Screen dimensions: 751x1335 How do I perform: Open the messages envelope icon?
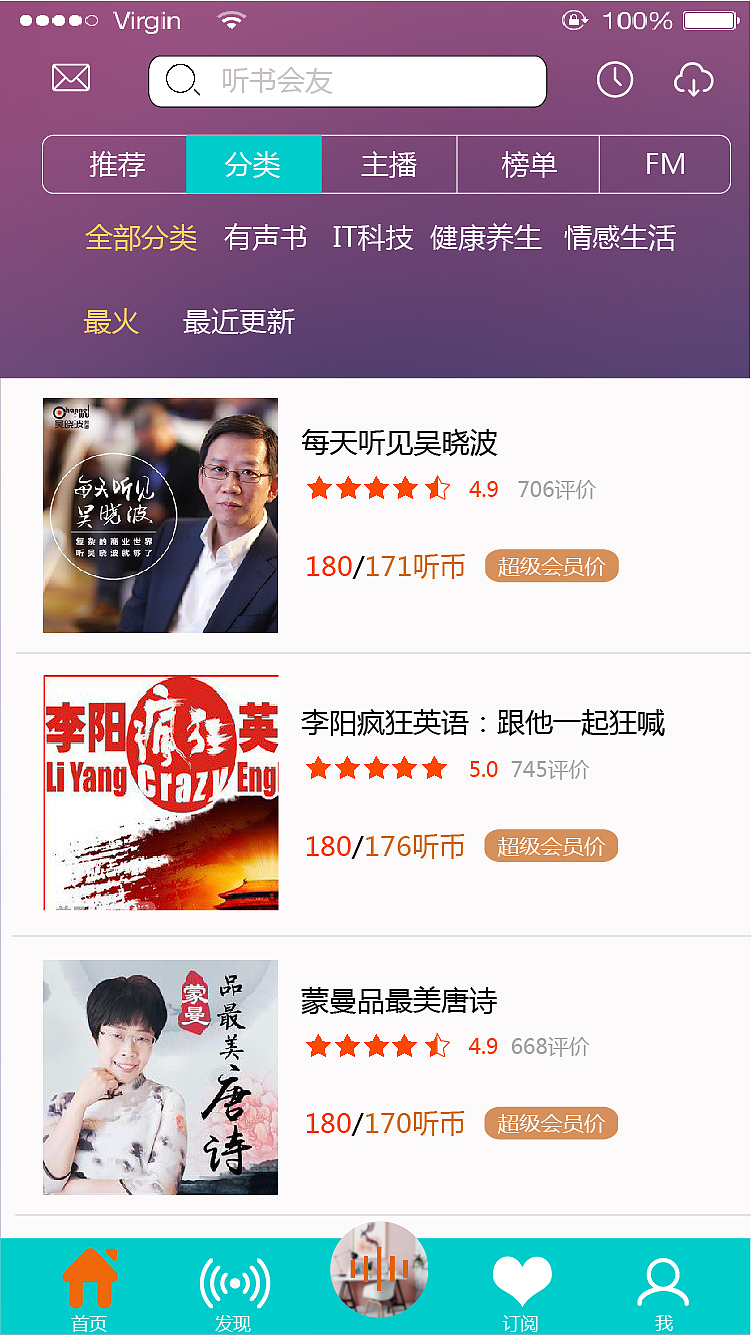pyautogui.click(x=69, y=77)
